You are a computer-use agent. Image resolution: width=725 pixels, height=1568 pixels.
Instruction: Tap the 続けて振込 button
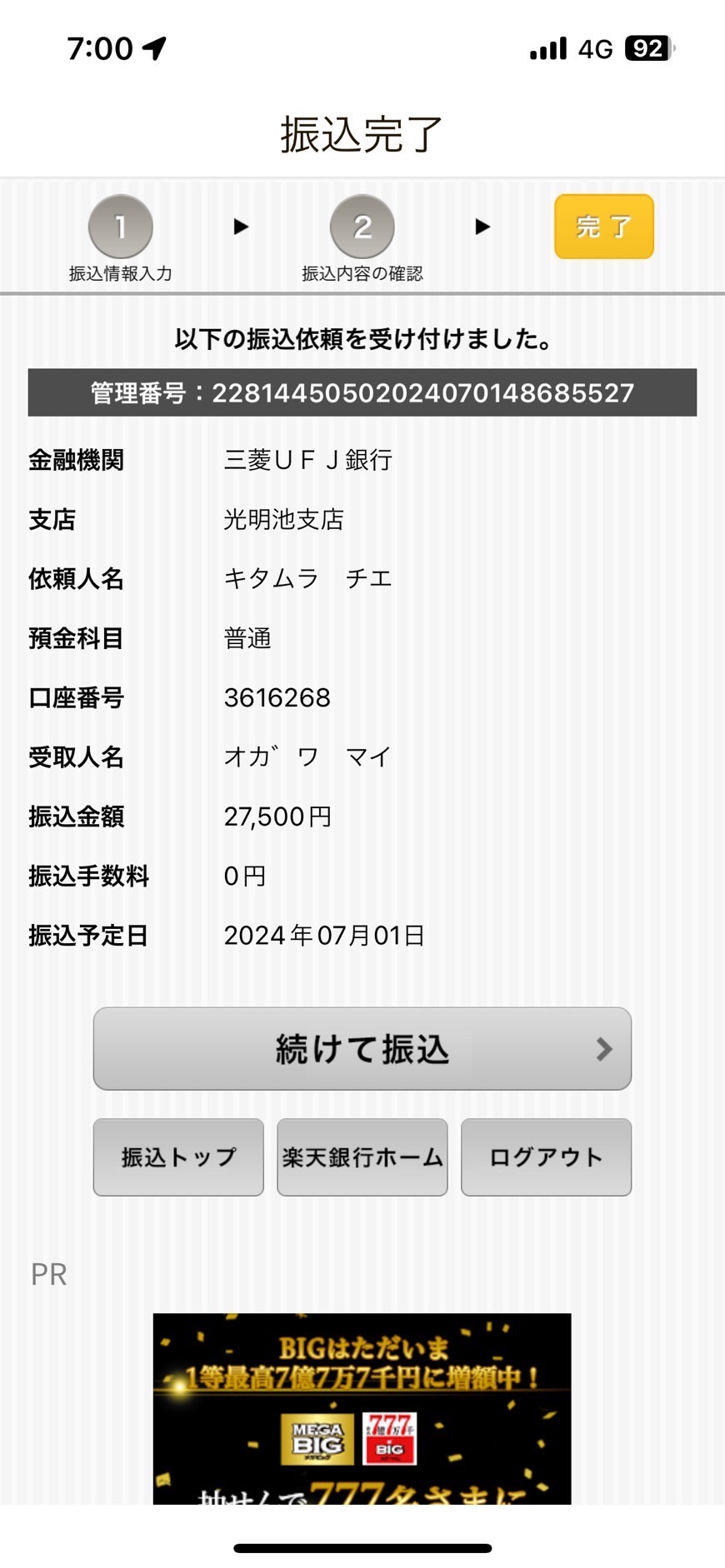tap(362, 1048)
